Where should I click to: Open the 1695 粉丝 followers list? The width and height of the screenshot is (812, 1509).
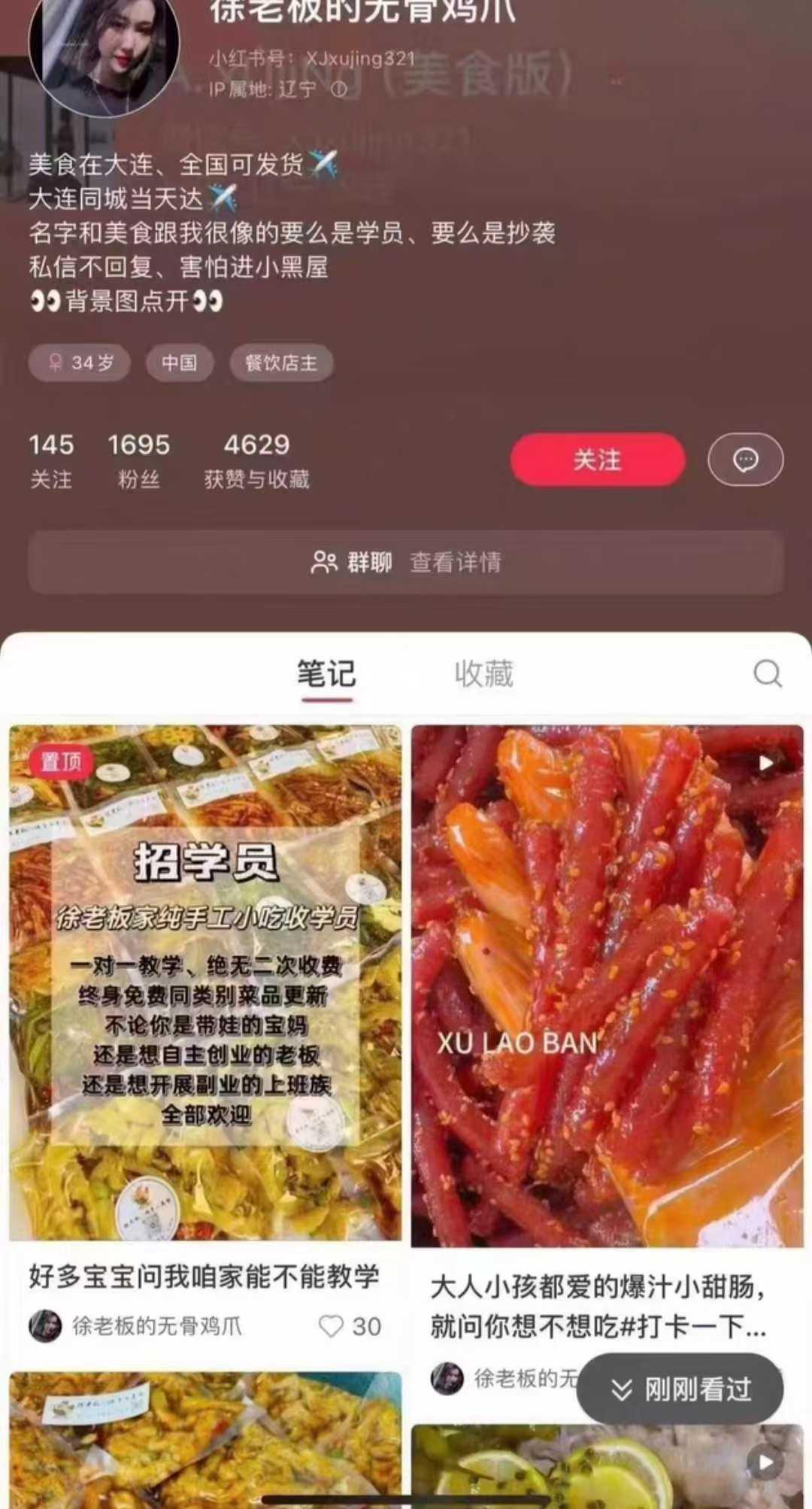[x=140, y=459]
